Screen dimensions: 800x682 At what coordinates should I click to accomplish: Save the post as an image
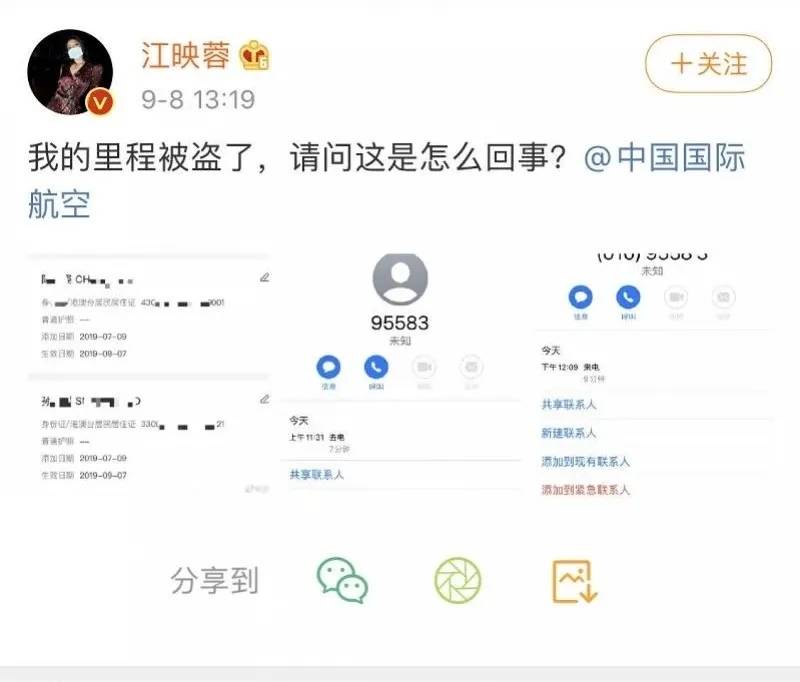[574, 580]
